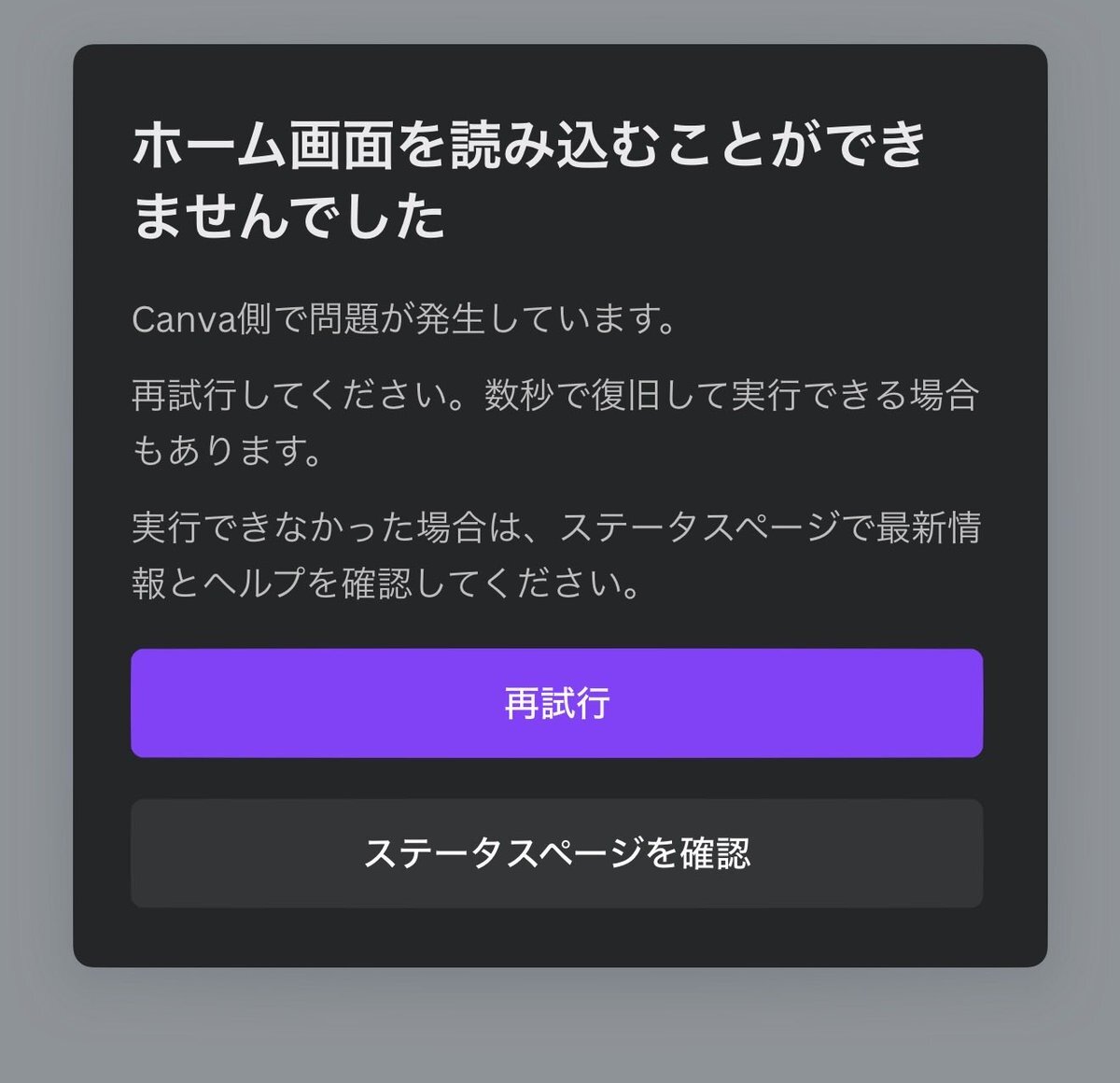The image size is (1120, 1083).
Task: Tap the purple 再試行 retry button
Action: pyautogui.click(x=556, y=703)
